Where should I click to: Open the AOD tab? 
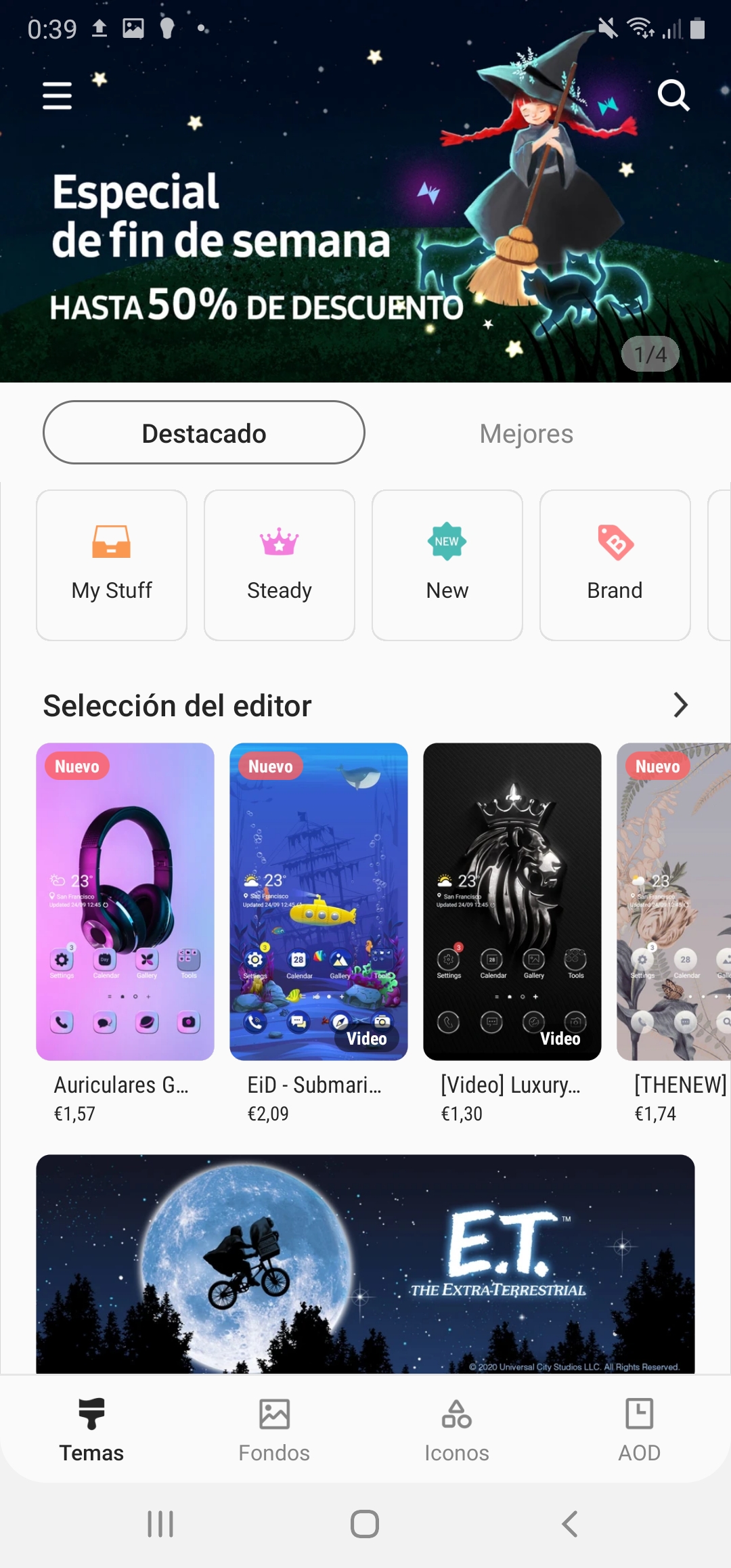point(640,1430)
